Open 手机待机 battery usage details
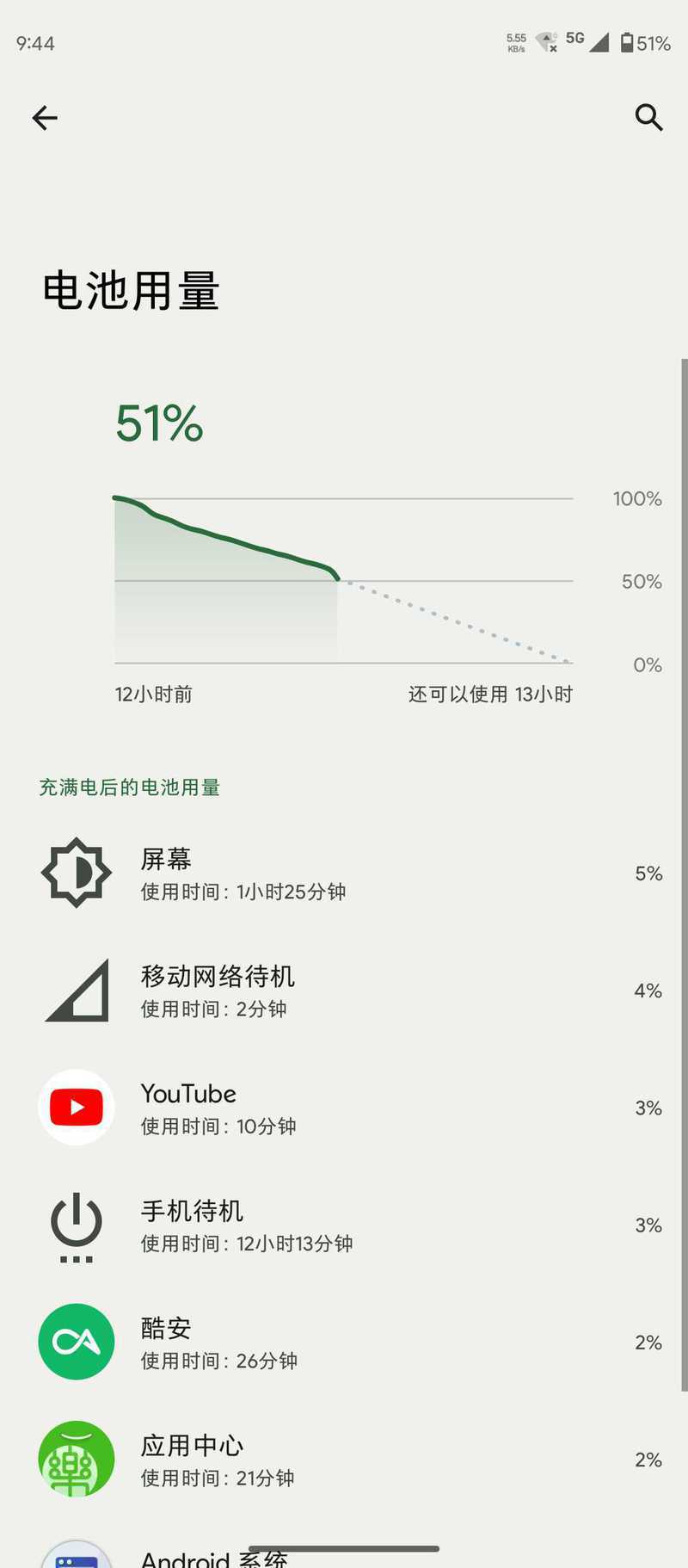The image size is (688, 1568). pyautogui.click(x=344, y=1225)
